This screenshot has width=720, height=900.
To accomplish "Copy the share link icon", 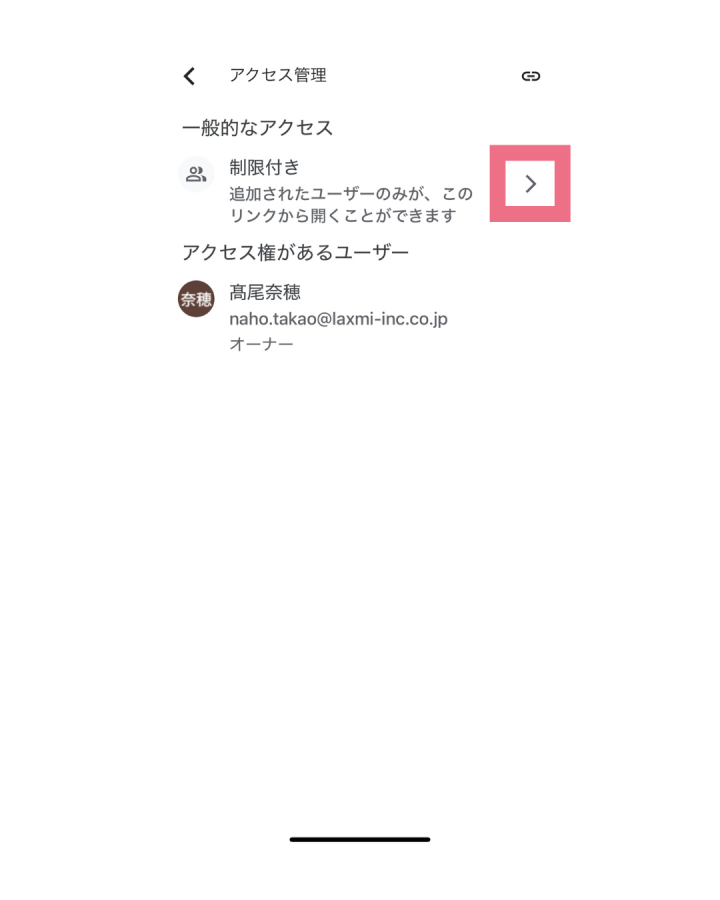I will [531, 76].
